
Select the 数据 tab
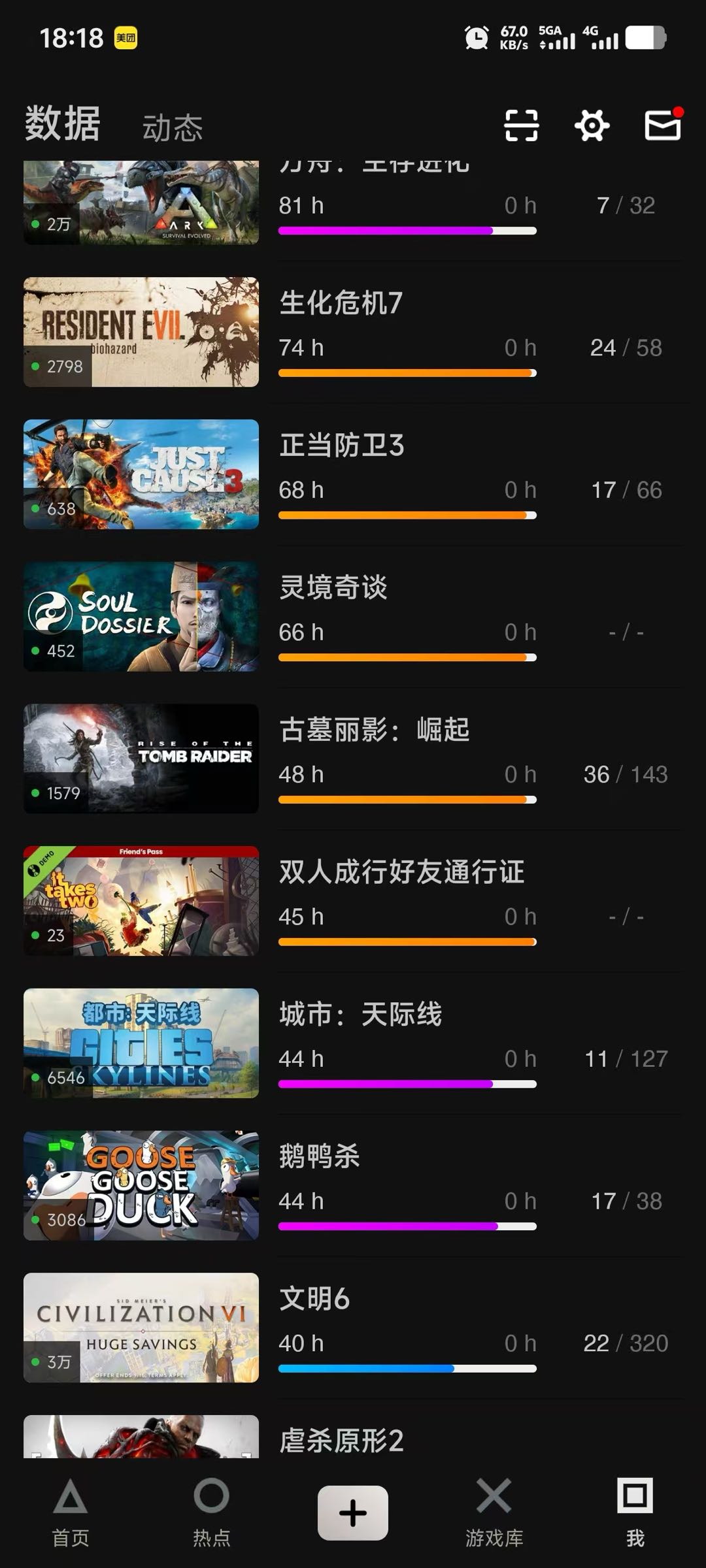pyautogui.click(x=63, y=123)
